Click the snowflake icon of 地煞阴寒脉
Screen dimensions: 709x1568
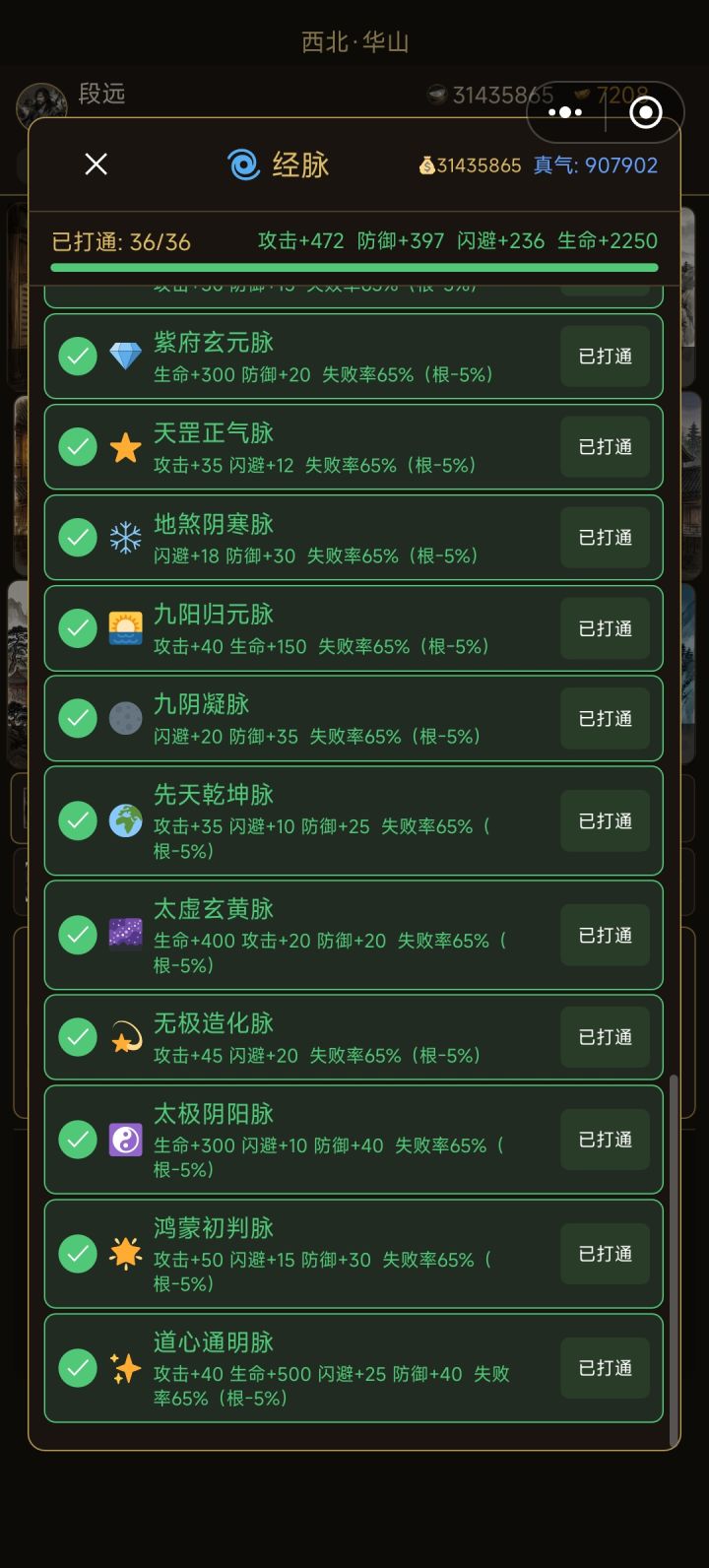point(126,539)
